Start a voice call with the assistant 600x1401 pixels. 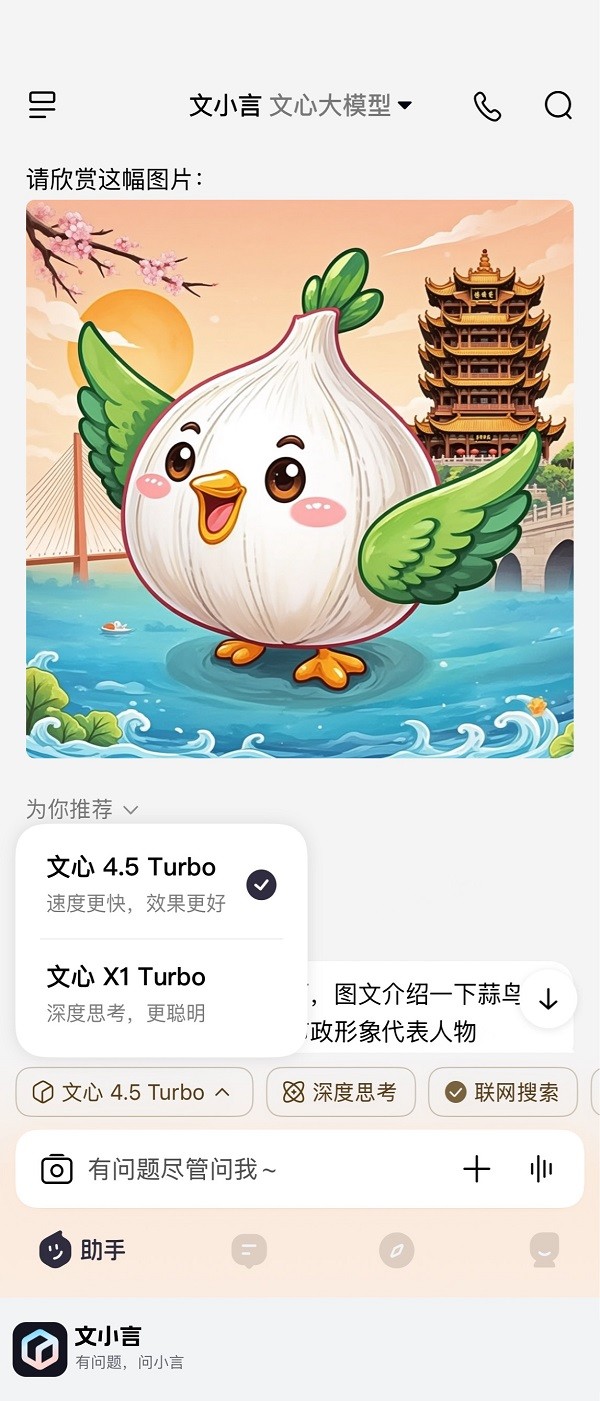click(487, 106)
